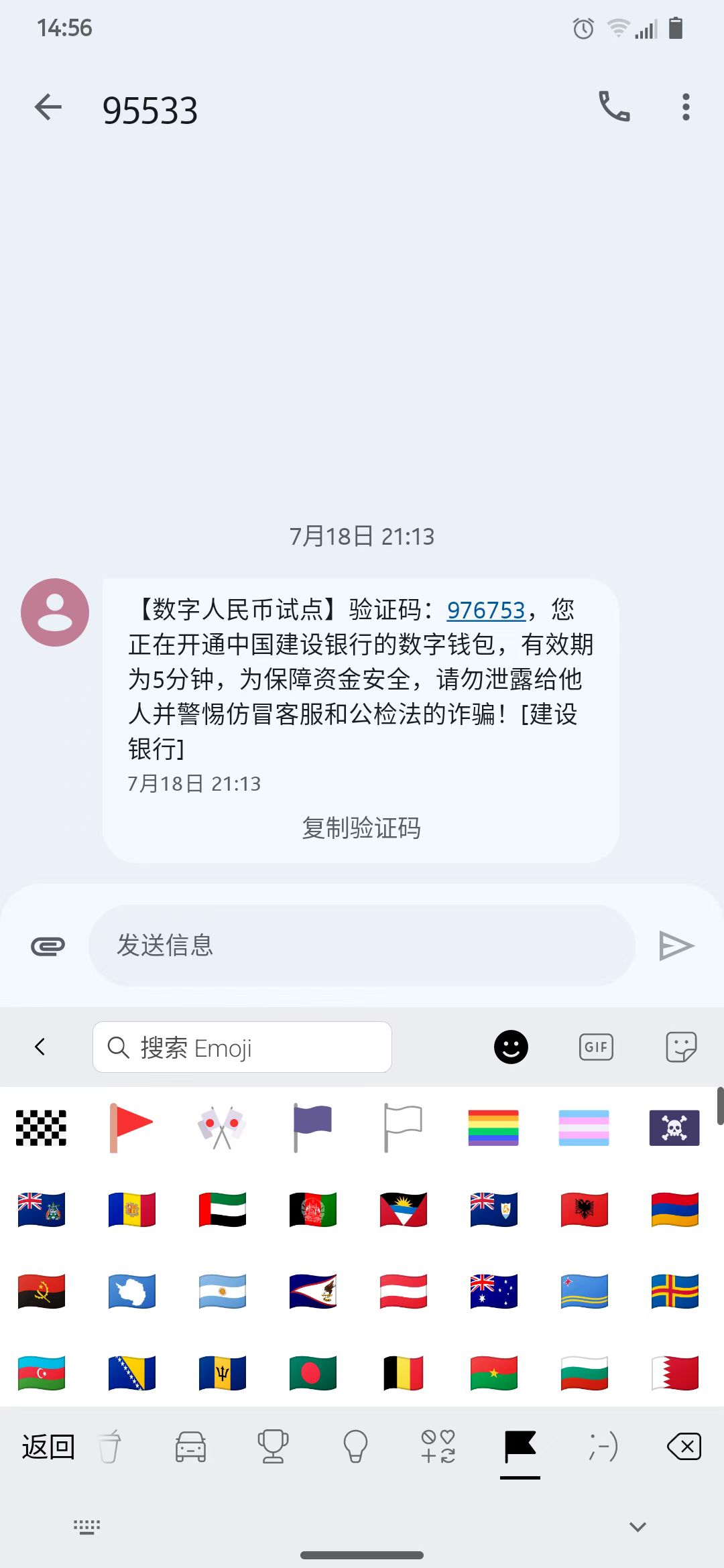Call the number 95533

[614, 107]
